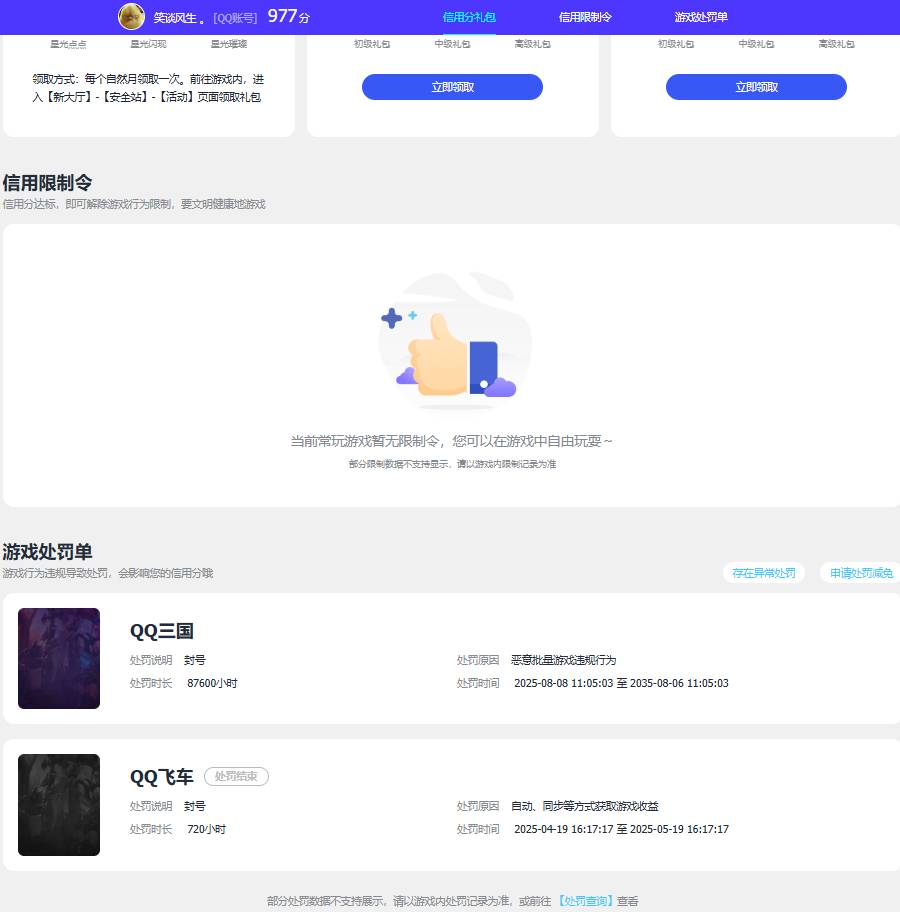Viewport: 900px width, 912px height.
Task: Switch to the 游戏处罚单 tab
Action: tap(701, 17)
